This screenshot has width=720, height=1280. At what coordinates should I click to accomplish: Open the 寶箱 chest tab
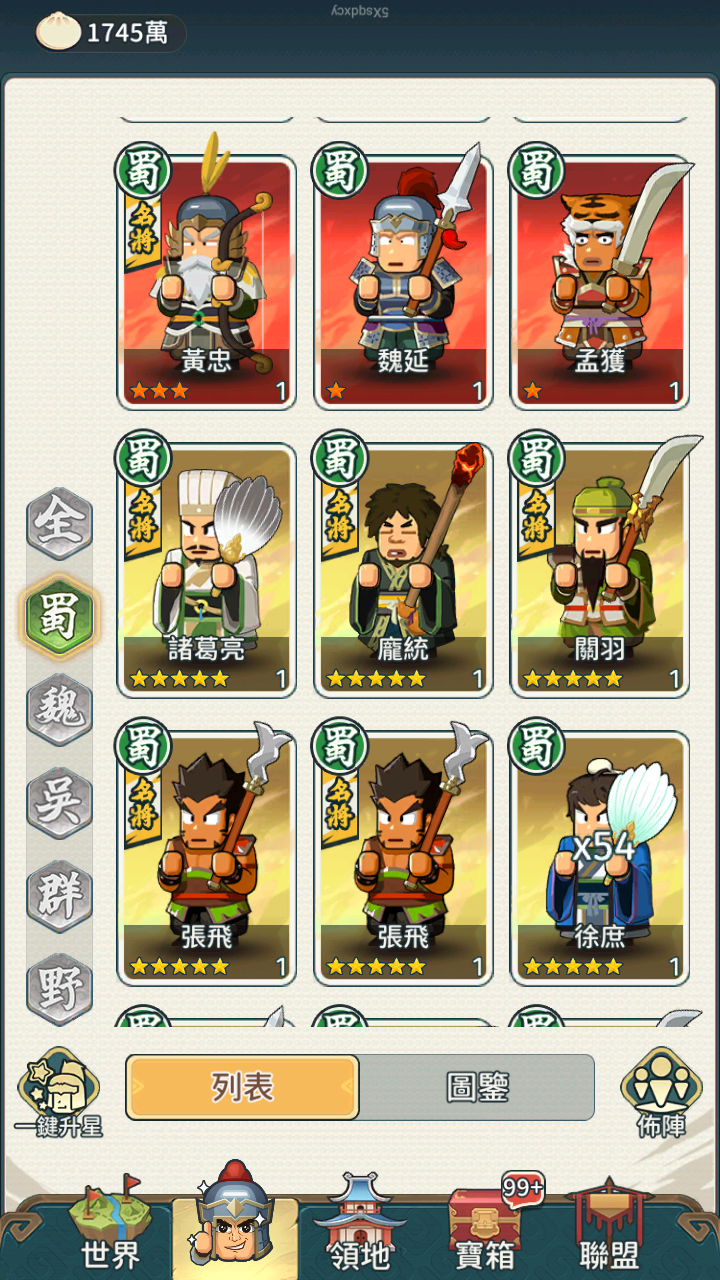(x=483, y=1230)
